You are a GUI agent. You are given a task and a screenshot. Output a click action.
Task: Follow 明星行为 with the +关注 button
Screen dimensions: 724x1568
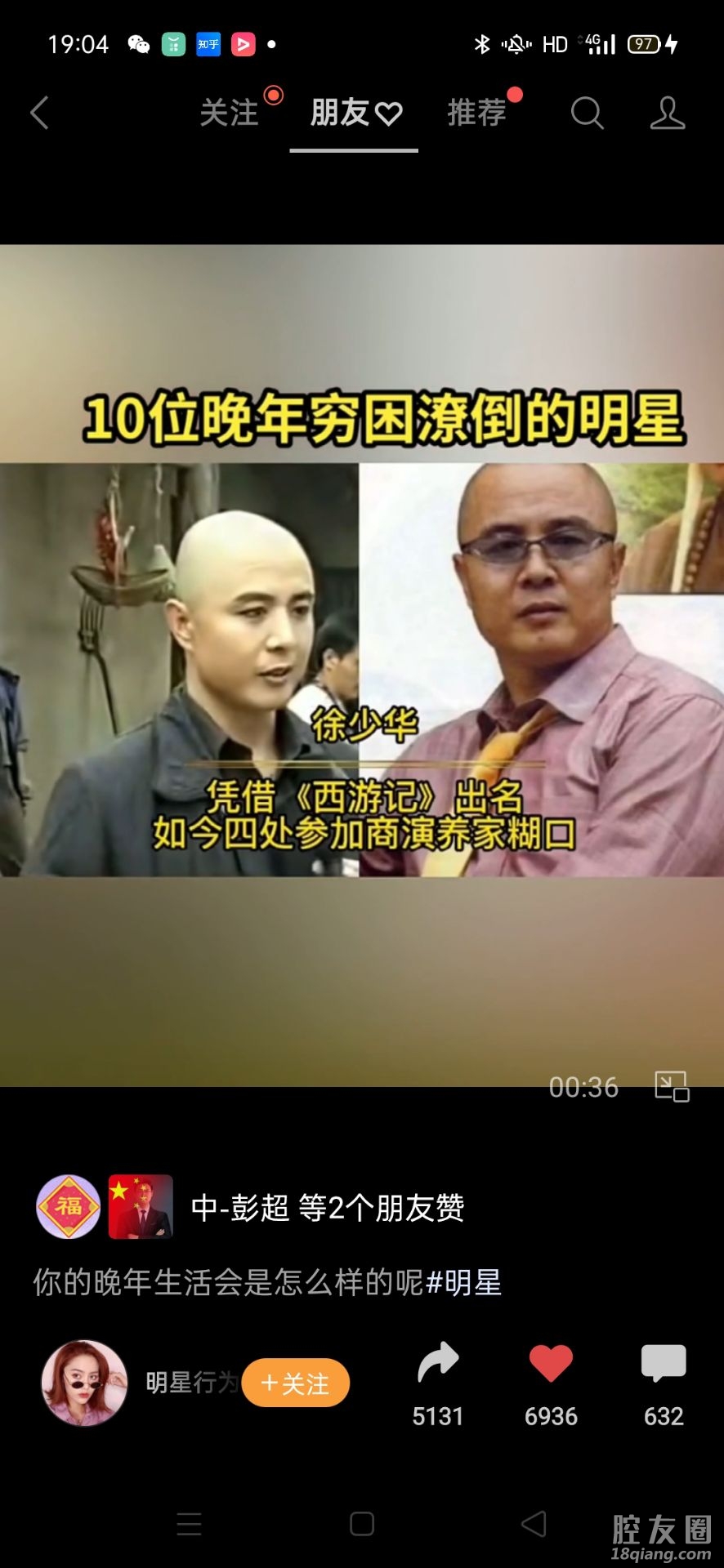pos(296,1383)
